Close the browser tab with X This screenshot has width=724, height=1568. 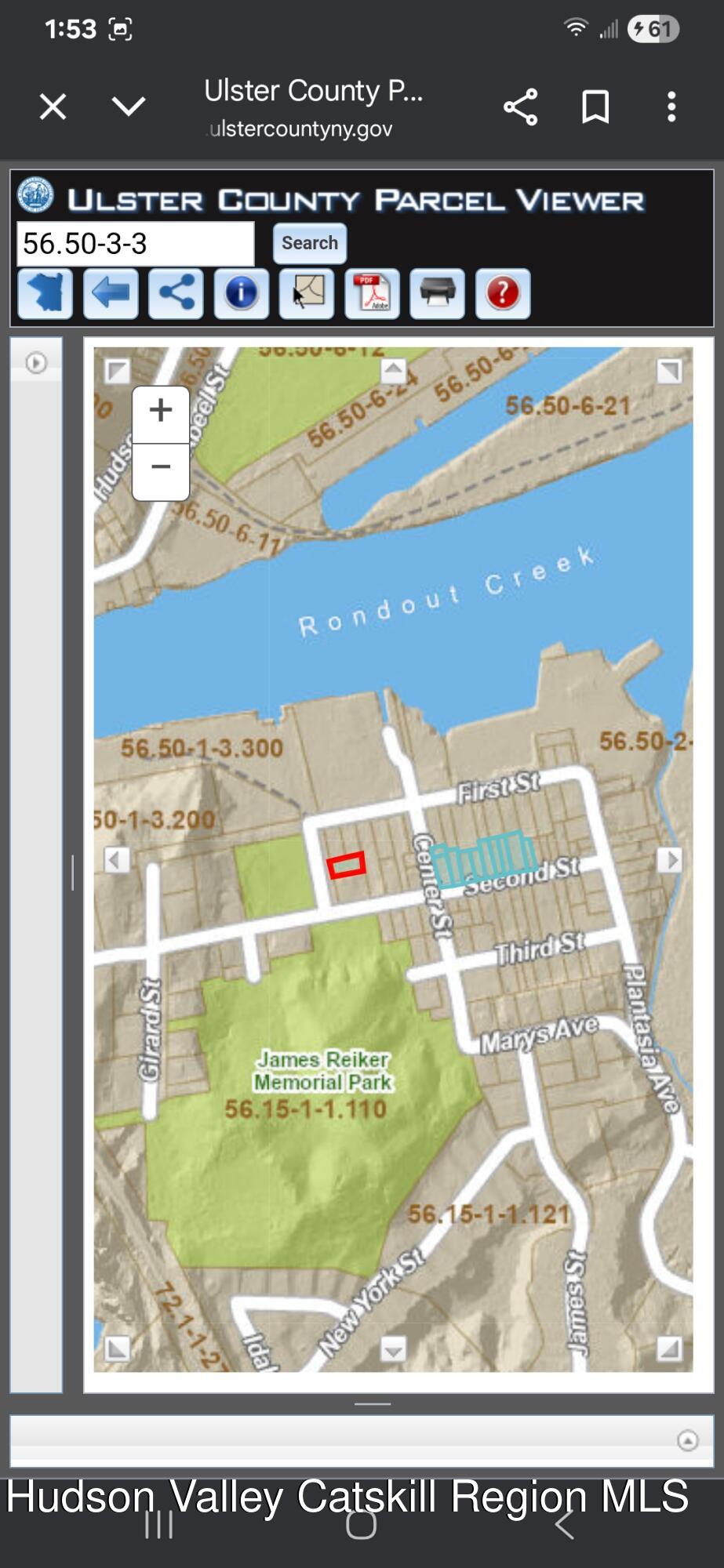point(53,107)
